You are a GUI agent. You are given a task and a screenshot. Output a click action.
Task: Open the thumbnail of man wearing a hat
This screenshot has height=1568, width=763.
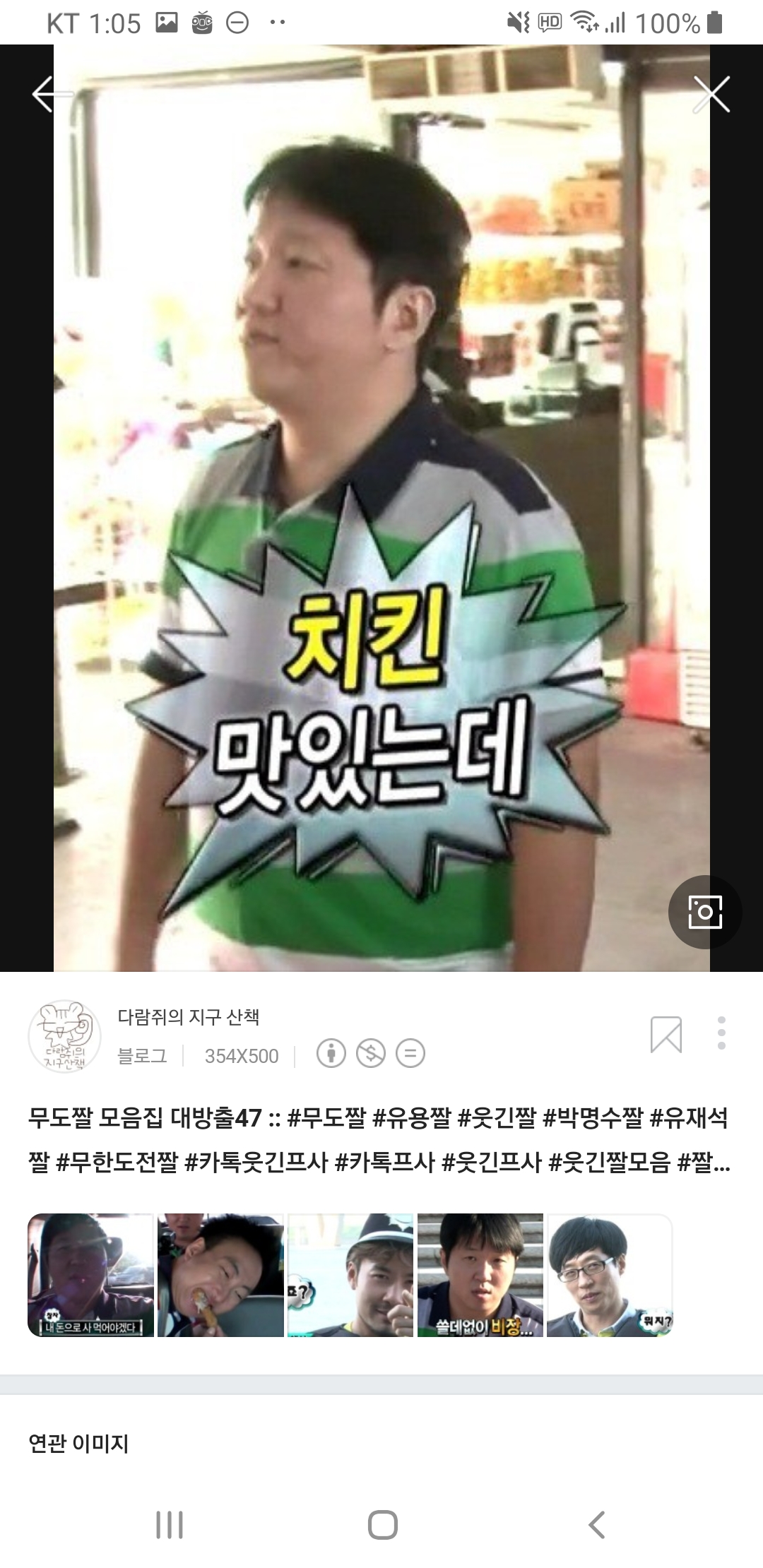pyautogui.click(x=350, y=1275)
